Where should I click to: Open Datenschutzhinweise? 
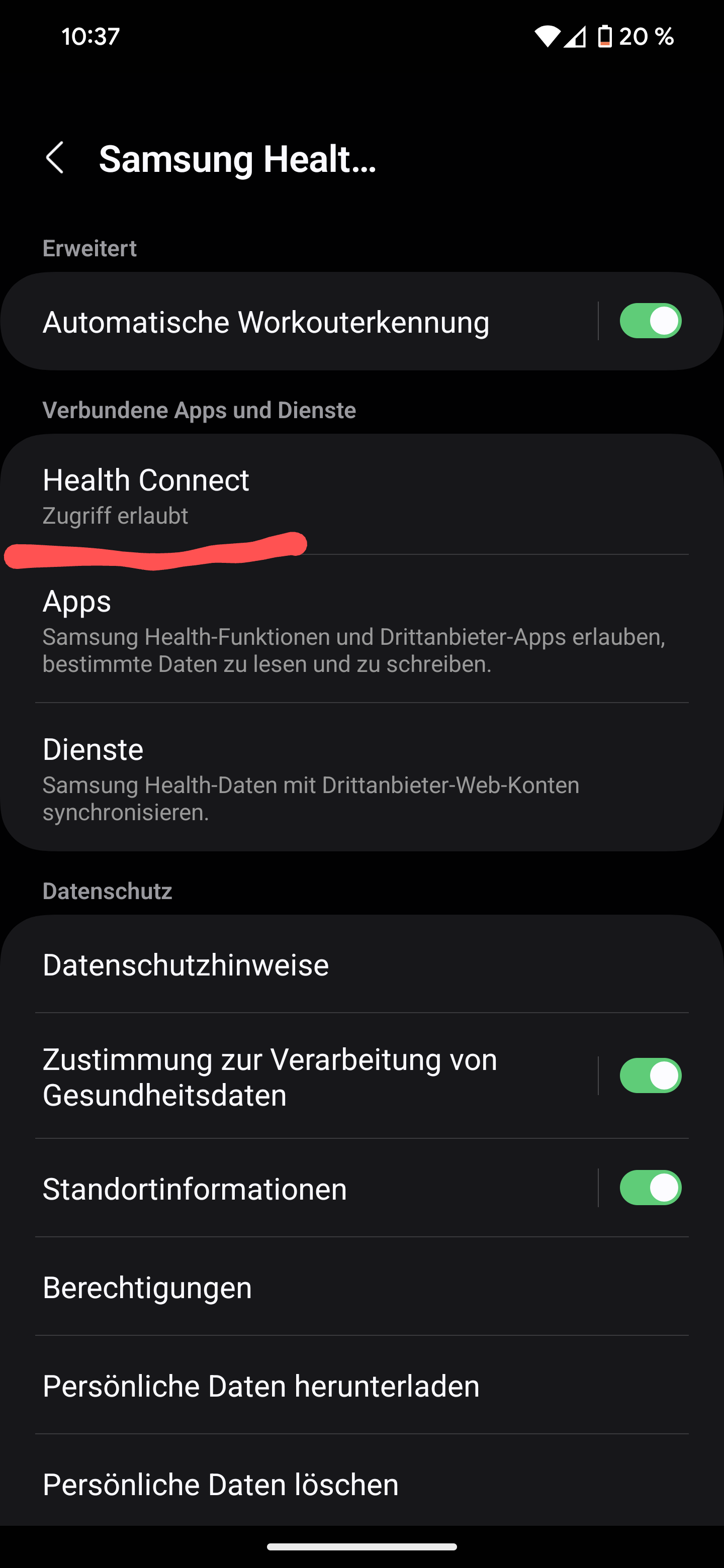[361, 965]
